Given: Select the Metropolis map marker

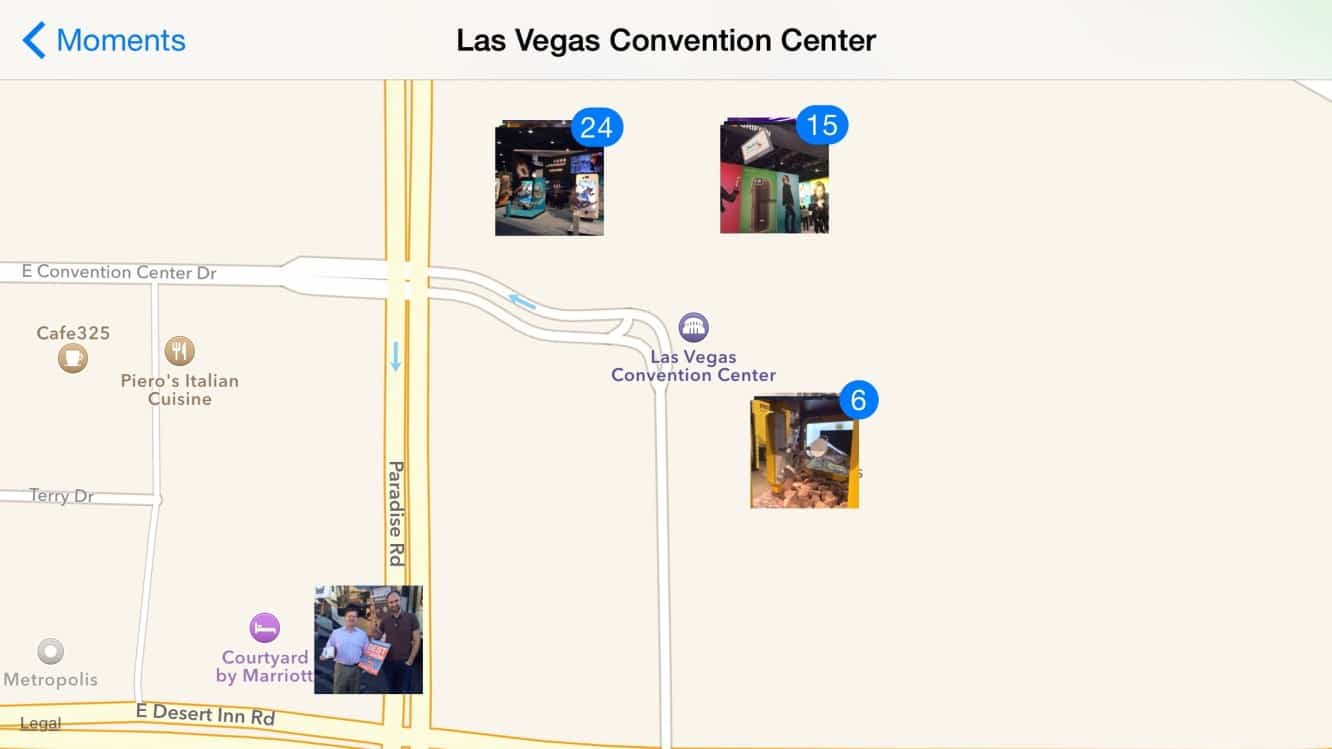Looking at the screenshot, I should 51,652.
